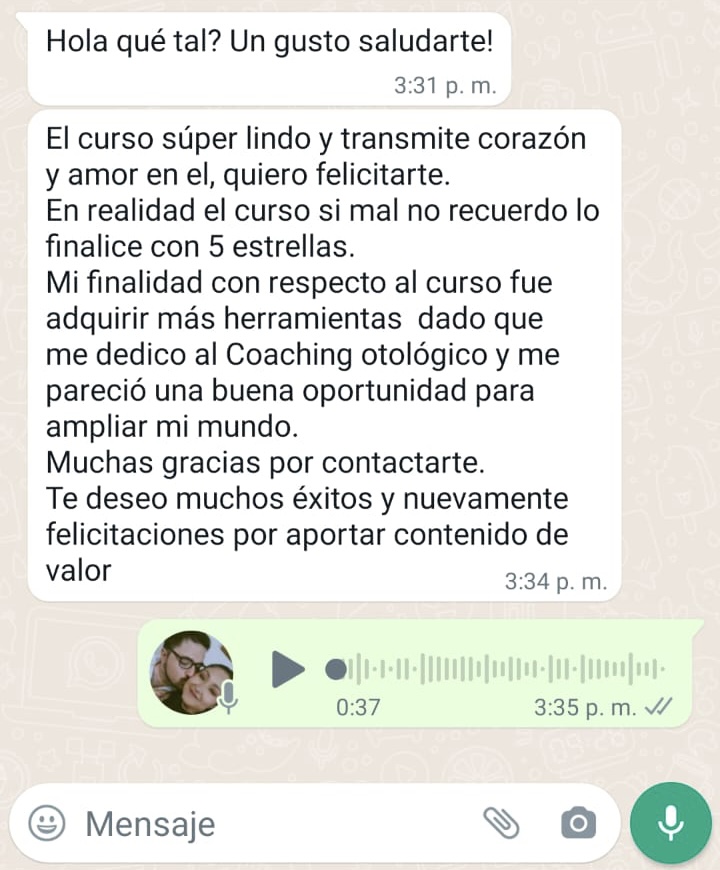Tap the green microphone record button

[670, 822]
